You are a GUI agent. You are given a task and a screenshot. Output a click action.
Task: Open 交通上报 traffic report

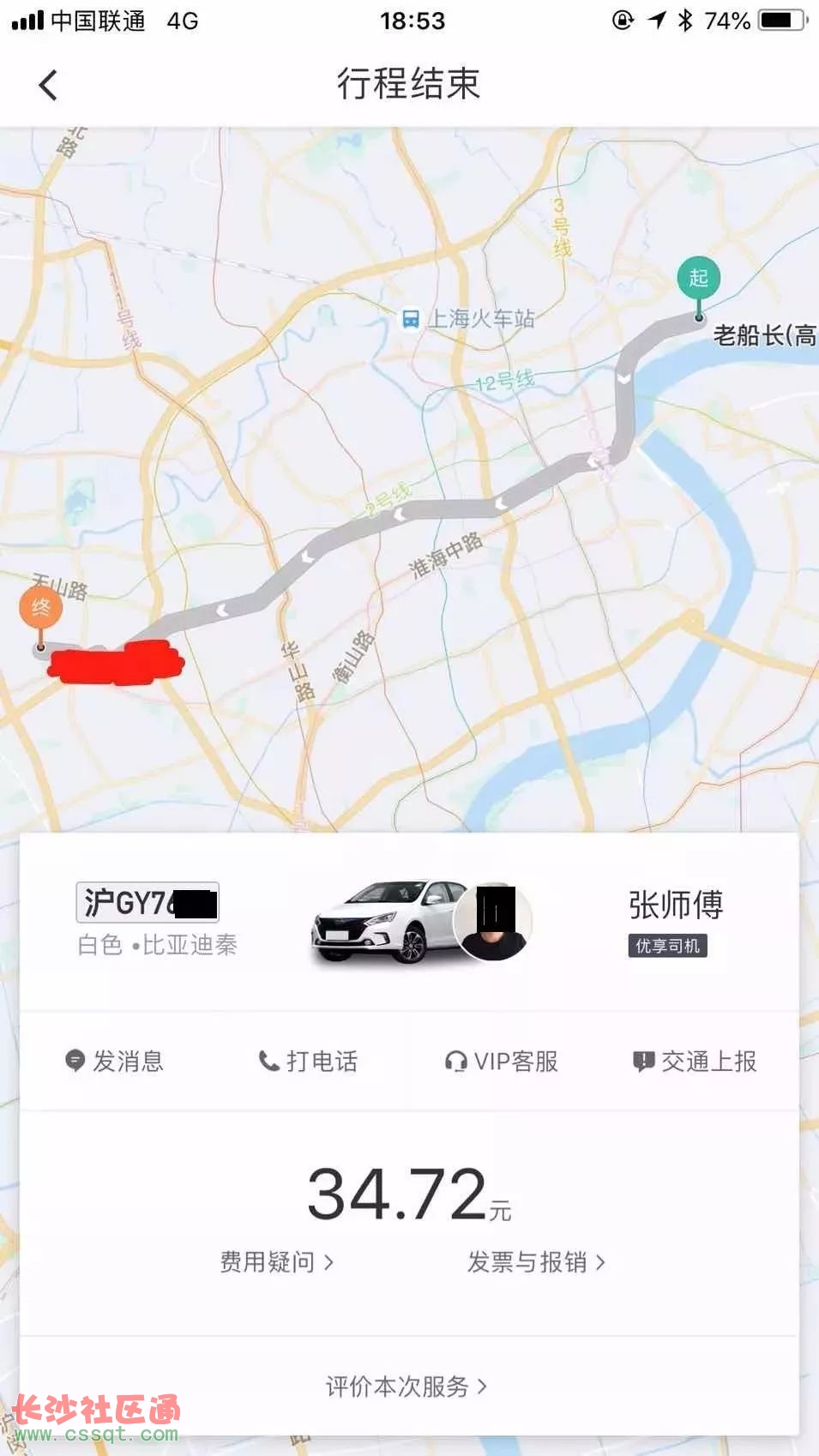695,1062
